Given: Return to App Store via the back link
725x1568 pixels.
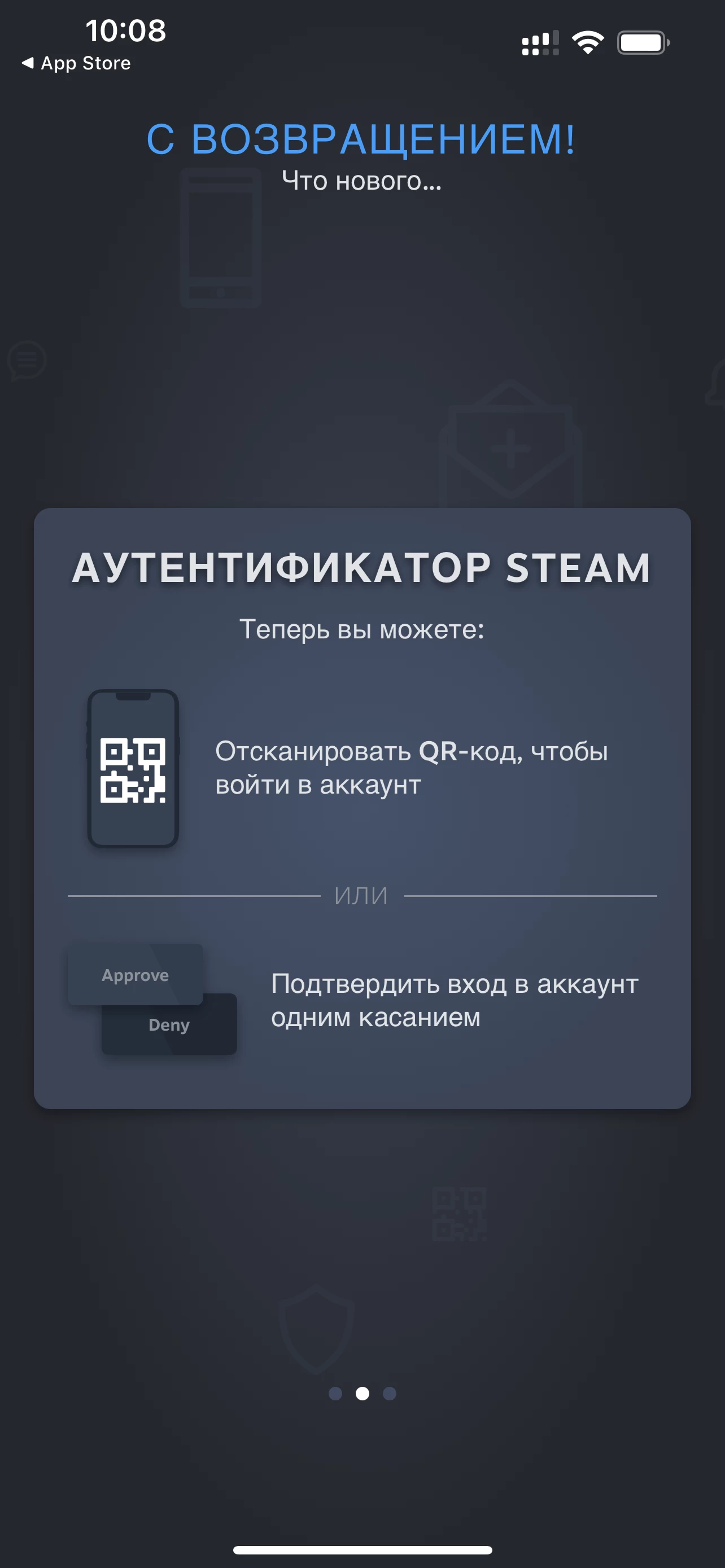Looking at the screenshot, I should 76,63.
